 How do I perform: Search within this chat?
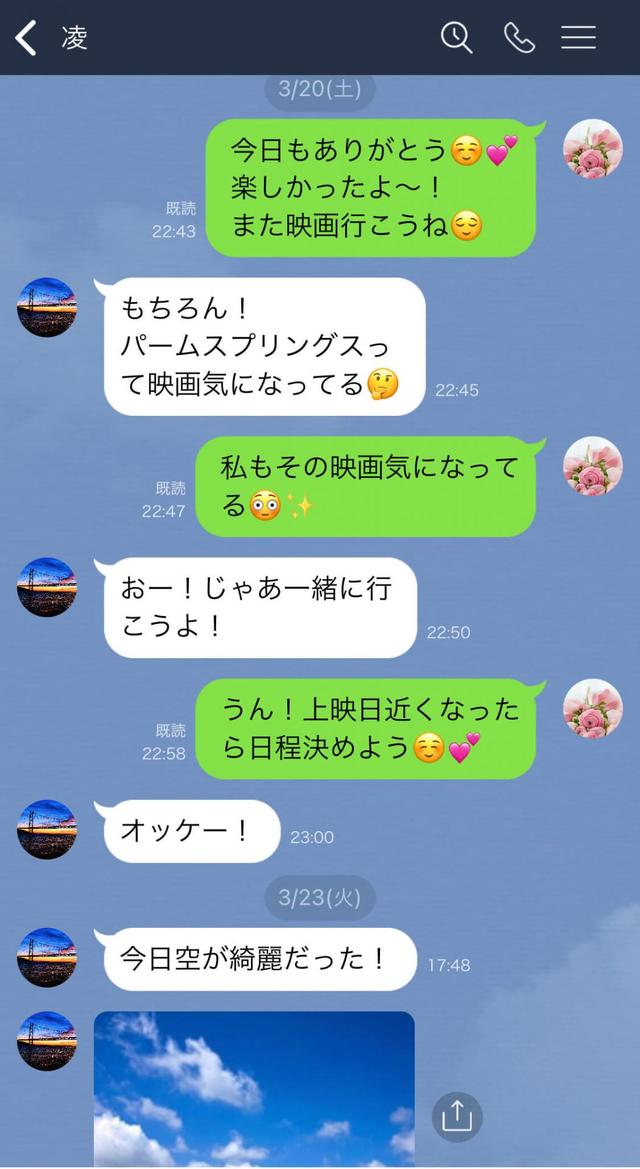(456, 38)
